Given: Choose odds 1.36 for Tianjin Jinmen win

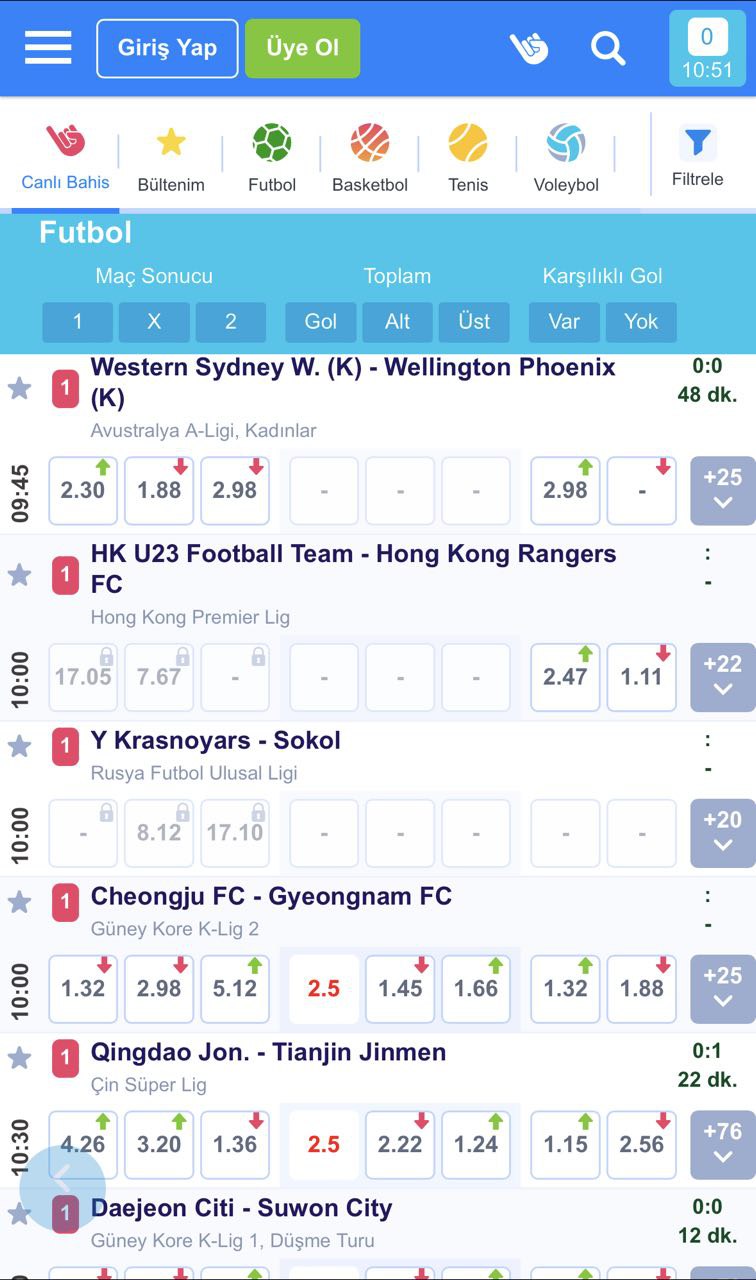Looking at the screenshot, I should pyautogui.click(x=235, y=1144).
